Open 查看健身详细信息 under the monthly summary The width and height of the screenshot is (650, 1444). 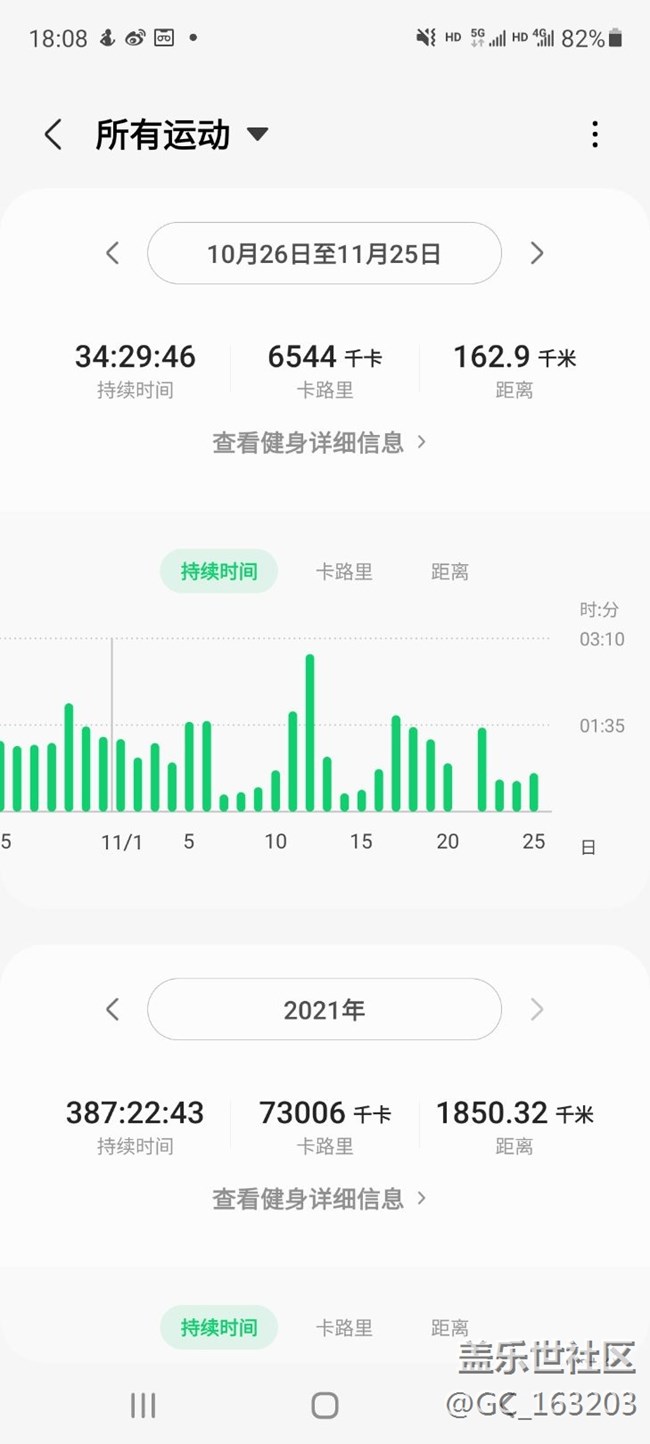(x=319, y=442)
